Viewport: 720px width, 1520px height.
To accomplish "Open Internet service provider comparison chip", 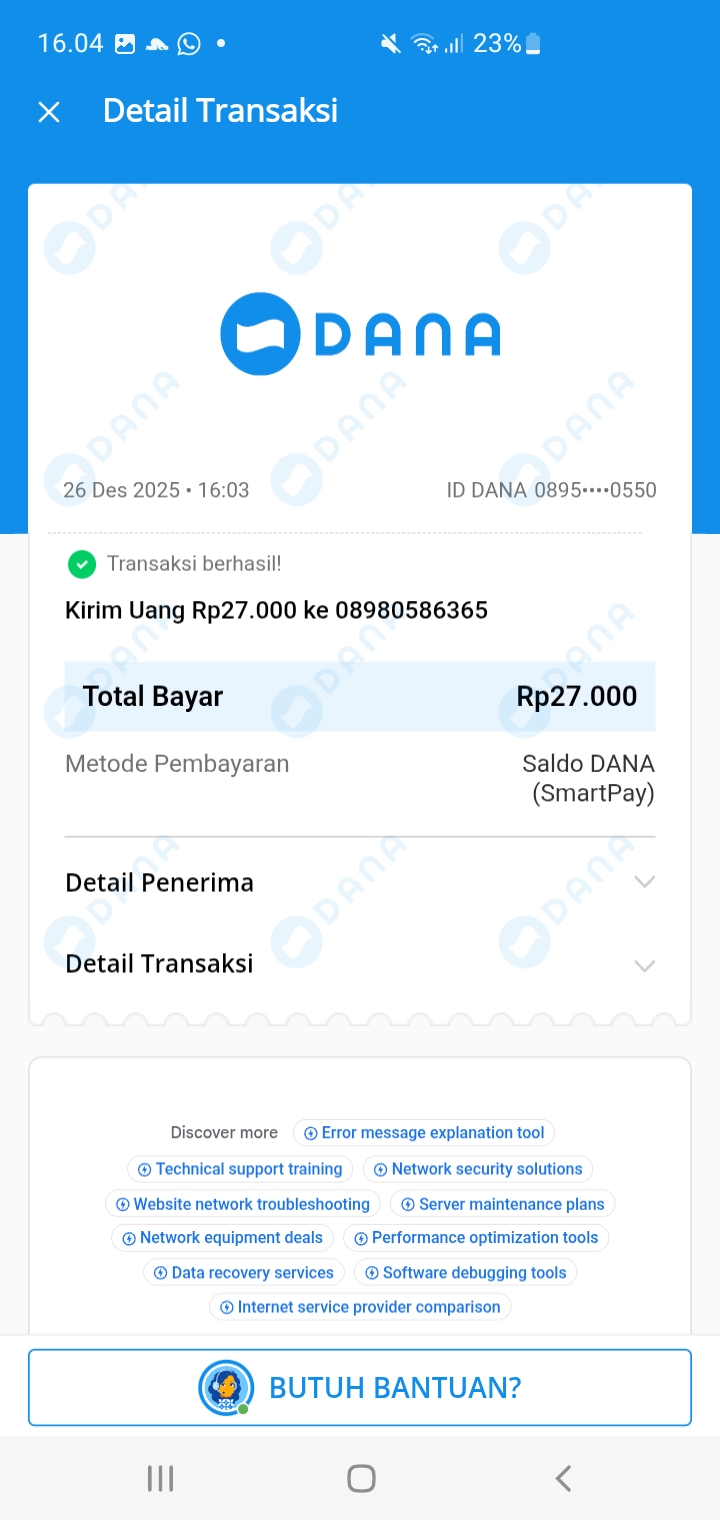I will point(360,1307).
